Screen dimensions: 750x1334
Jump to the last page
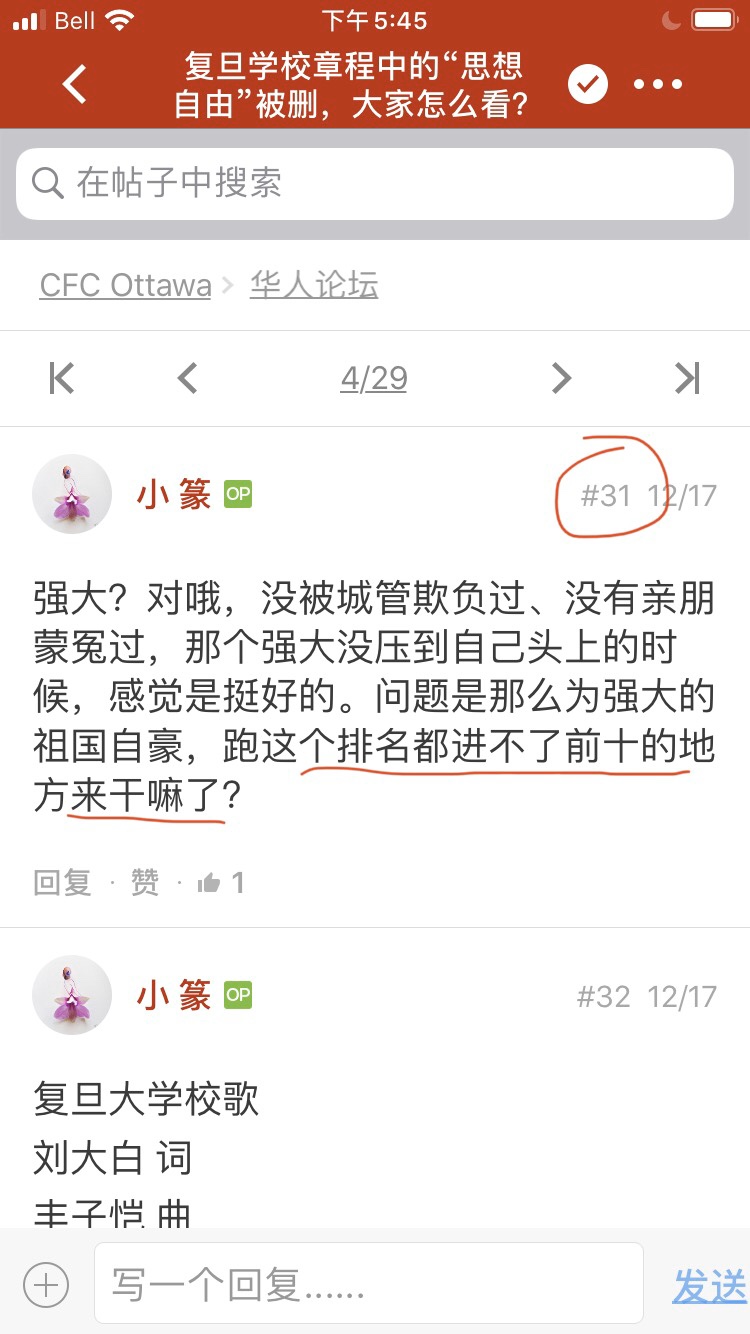pos(687,378)
